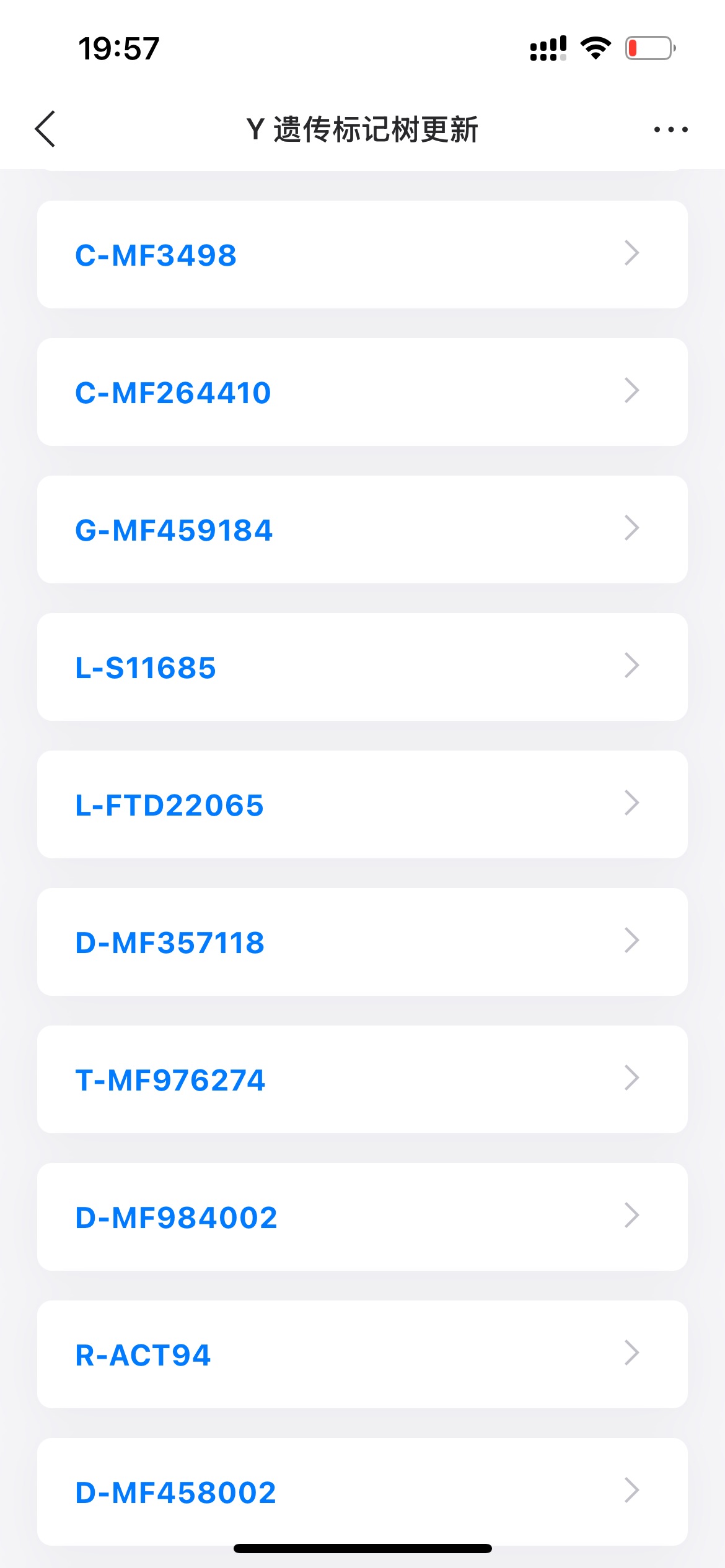Open the C-MF3498 entry

[x=362, y=255]
